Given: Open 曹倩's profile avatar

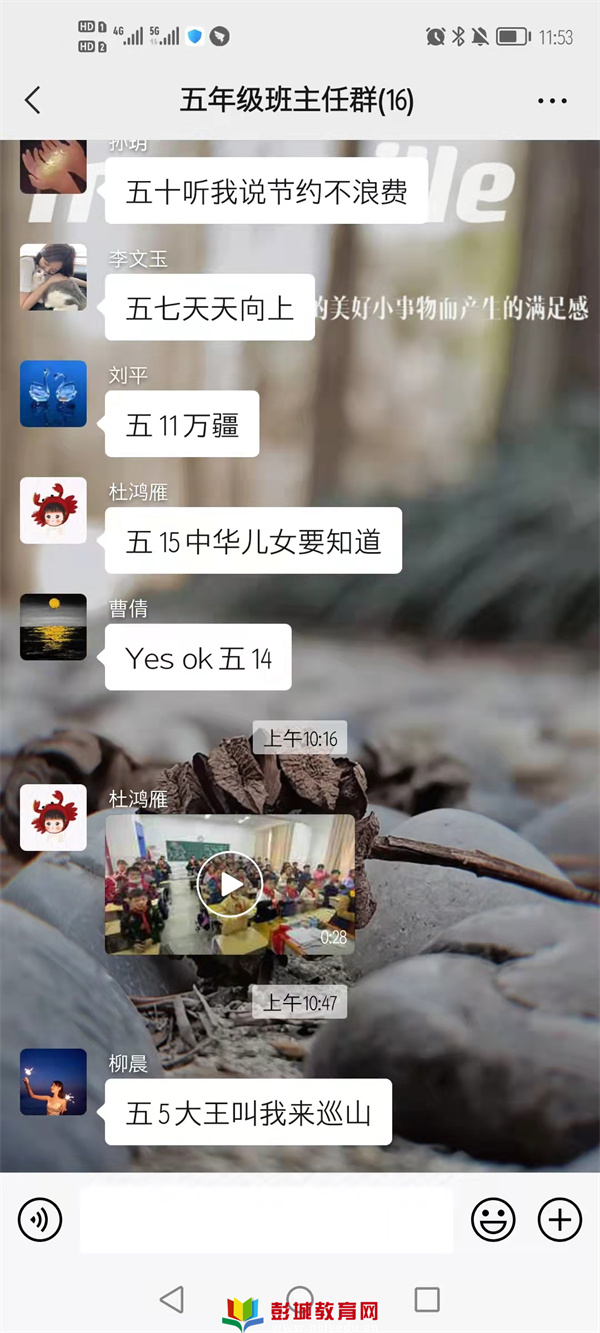Looking at the screenshot, I should [x=54, y=627].
